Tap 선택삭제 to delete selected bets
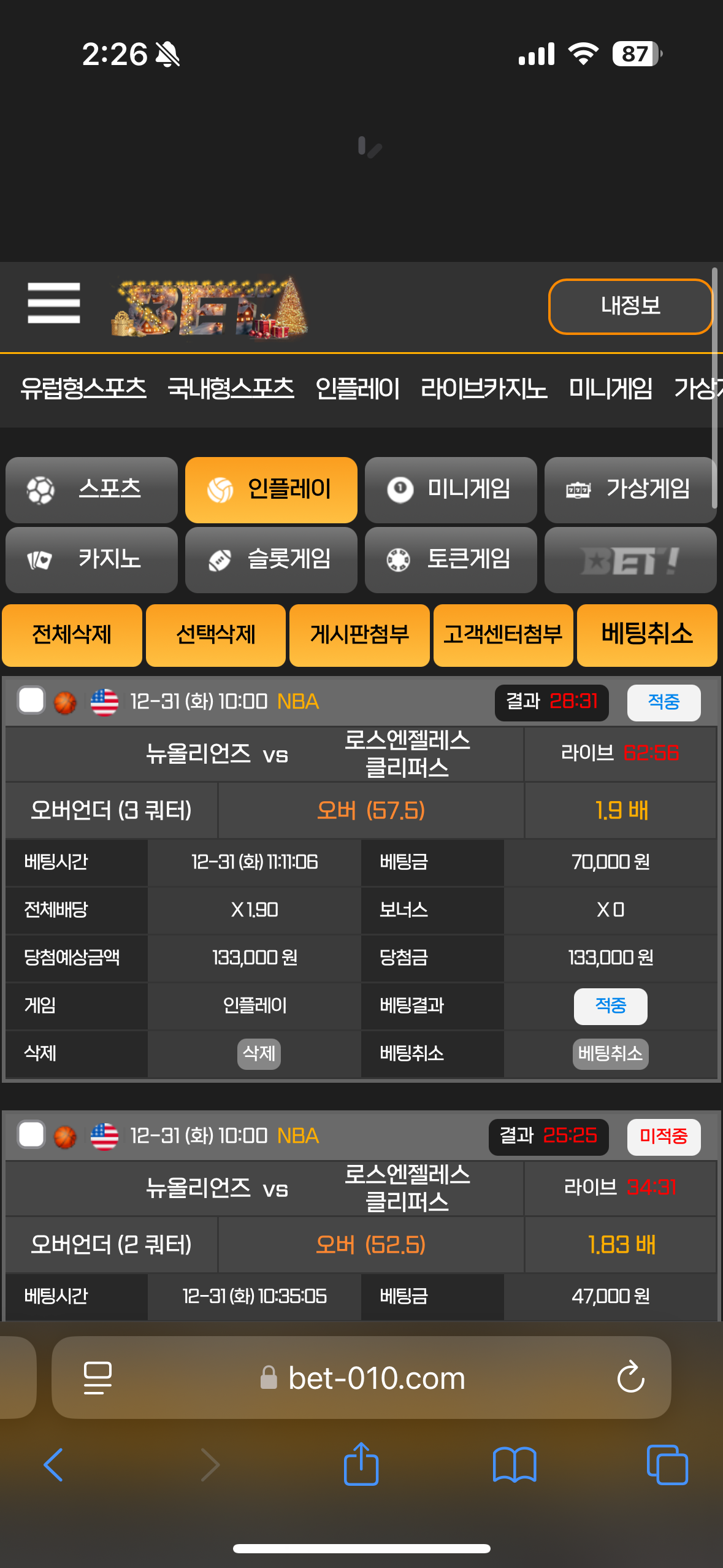Screen dimensions: 723x1568 (x=216, y=635)
